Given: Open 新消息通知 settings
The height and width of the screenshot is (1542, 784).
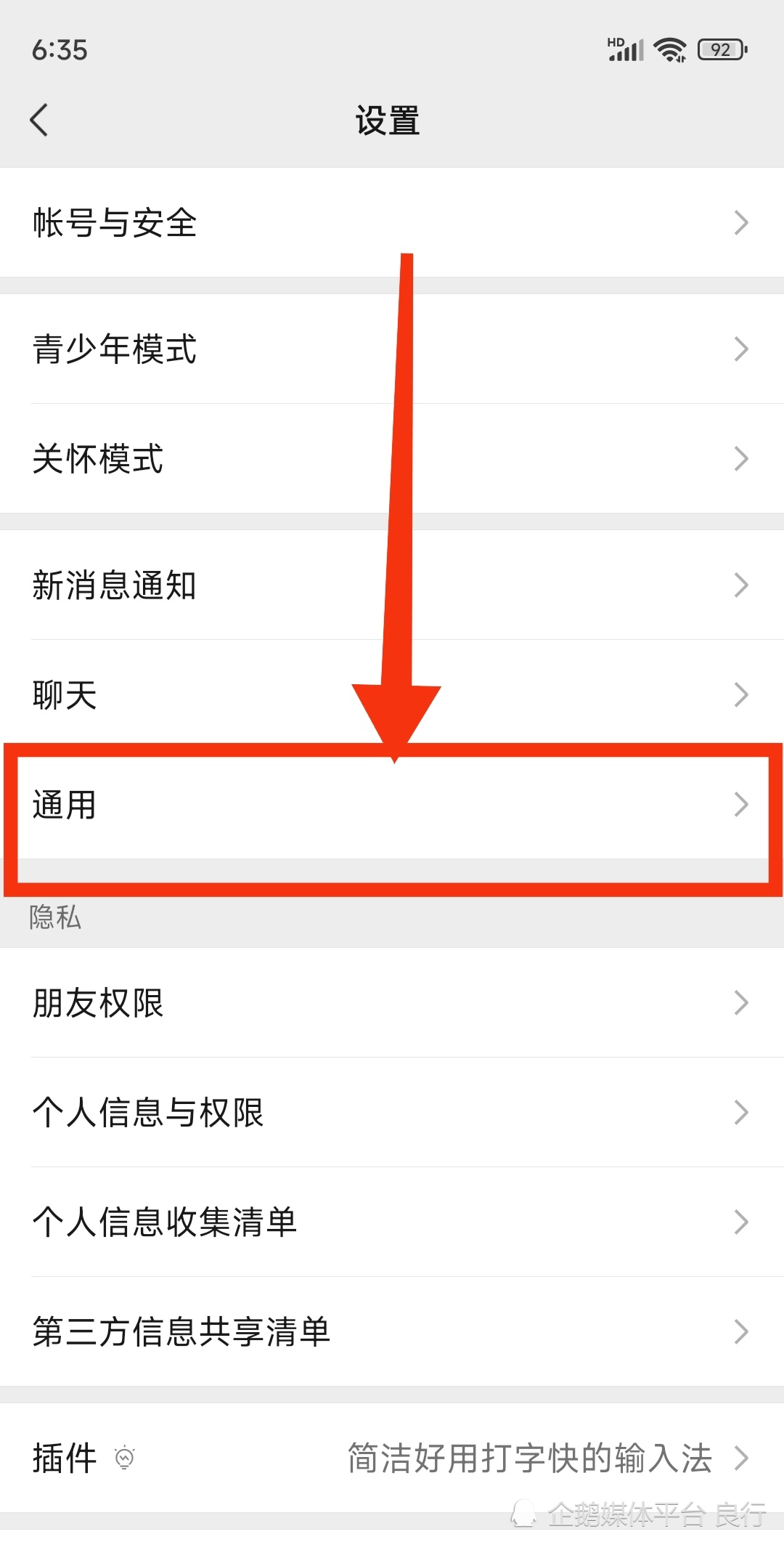Looking at the screenshot, I should tap(392, 585).
